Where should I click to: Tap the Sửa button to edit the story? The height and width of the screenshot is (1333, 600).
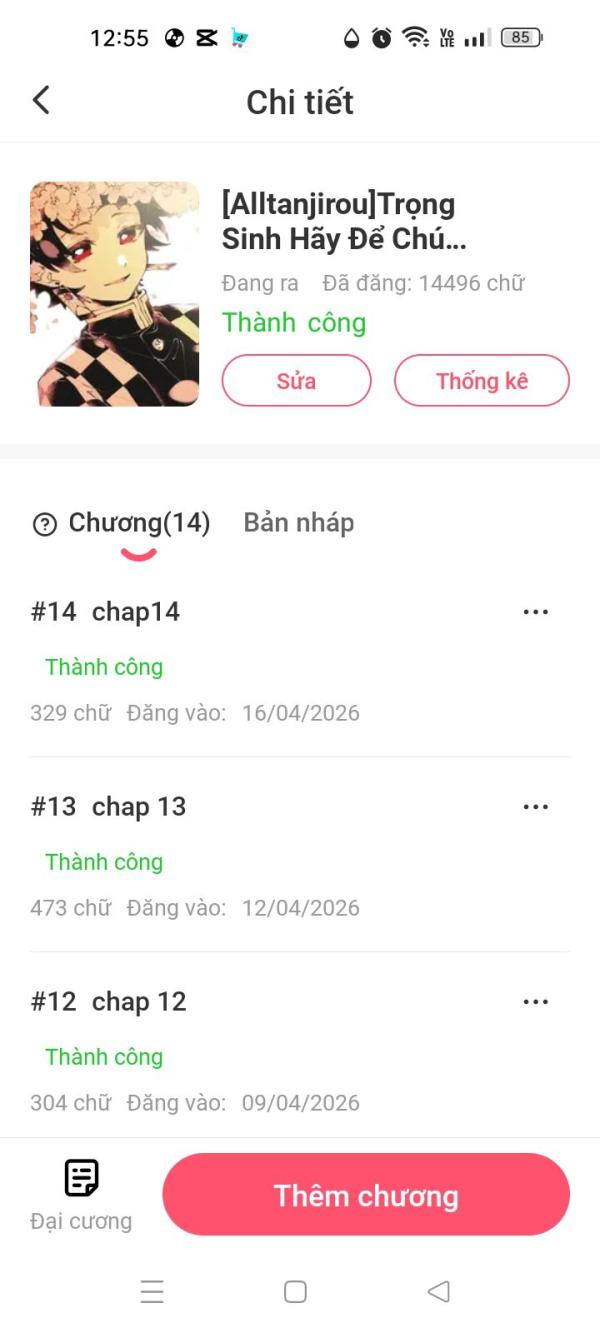pos(296,381)
